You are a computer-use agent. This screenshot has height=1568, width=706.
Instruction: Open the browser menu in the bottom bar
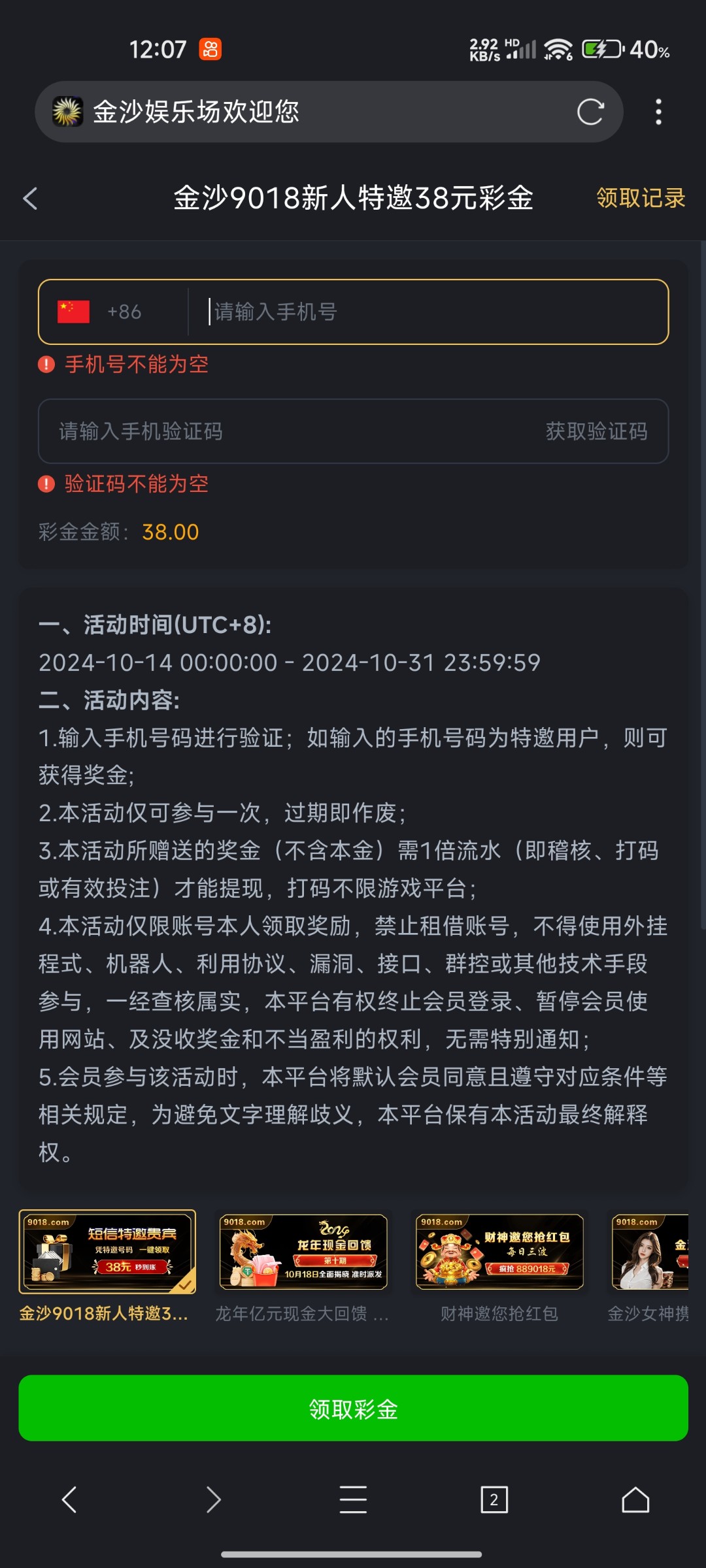point(353,1499)
